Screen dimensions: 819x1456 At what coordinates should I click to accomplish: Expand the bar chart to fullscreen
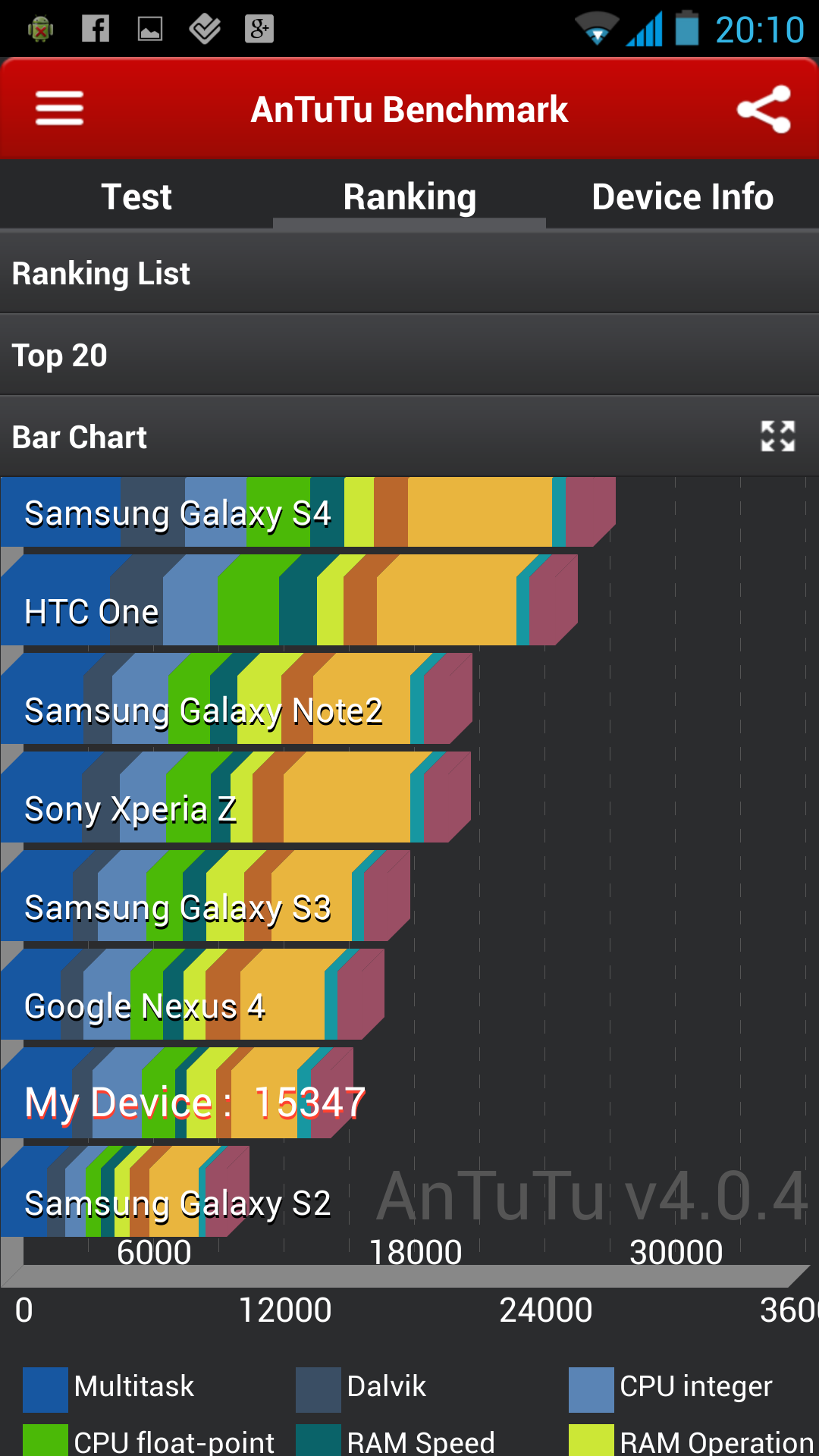[x=777, y=437]
